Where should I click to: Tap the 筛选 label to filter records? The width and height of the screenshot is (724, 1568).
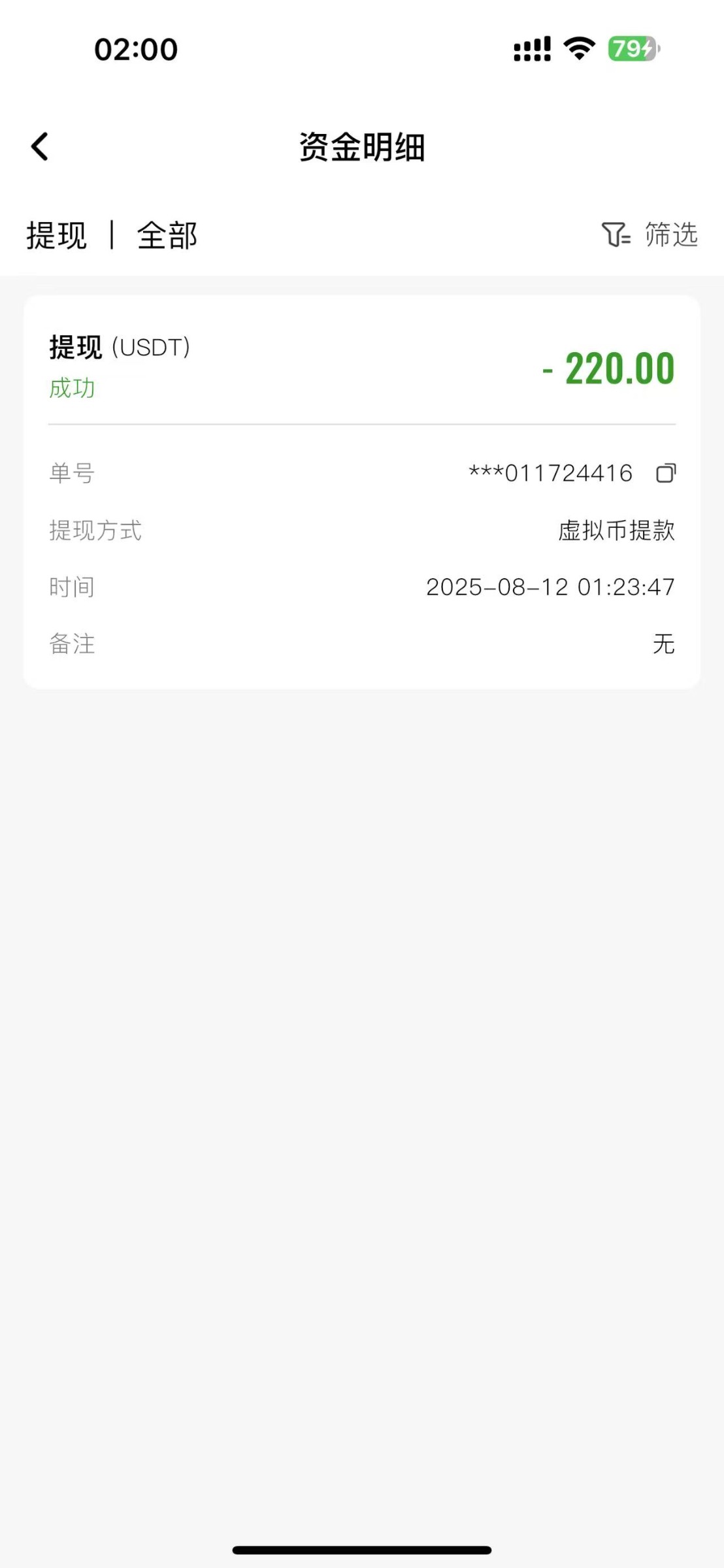[x=668, y=236]
